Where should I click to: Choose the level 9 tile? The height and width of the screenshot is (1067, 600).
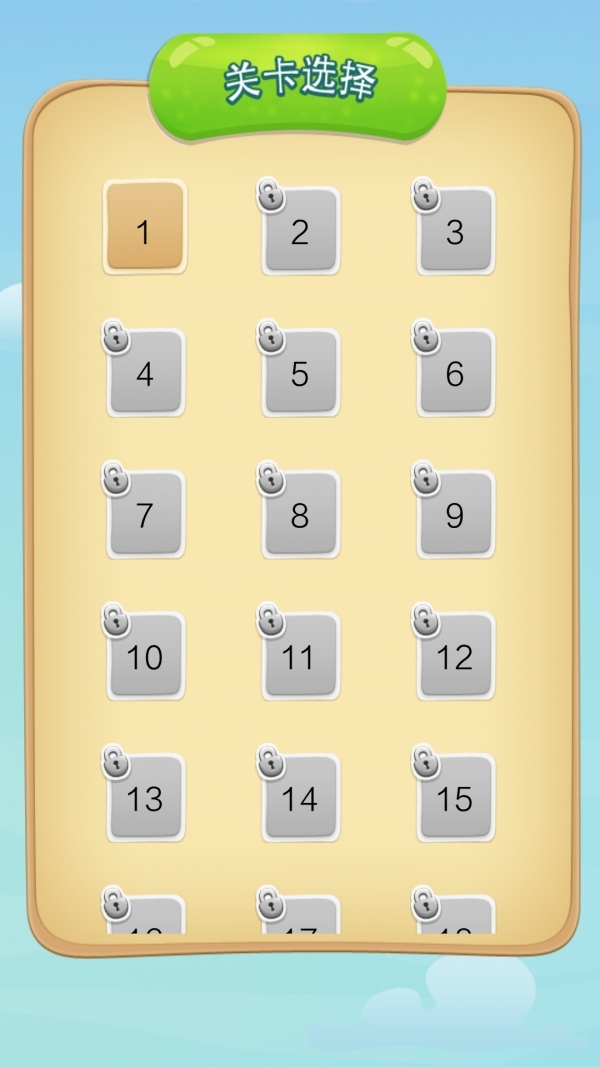click(455, 515)
